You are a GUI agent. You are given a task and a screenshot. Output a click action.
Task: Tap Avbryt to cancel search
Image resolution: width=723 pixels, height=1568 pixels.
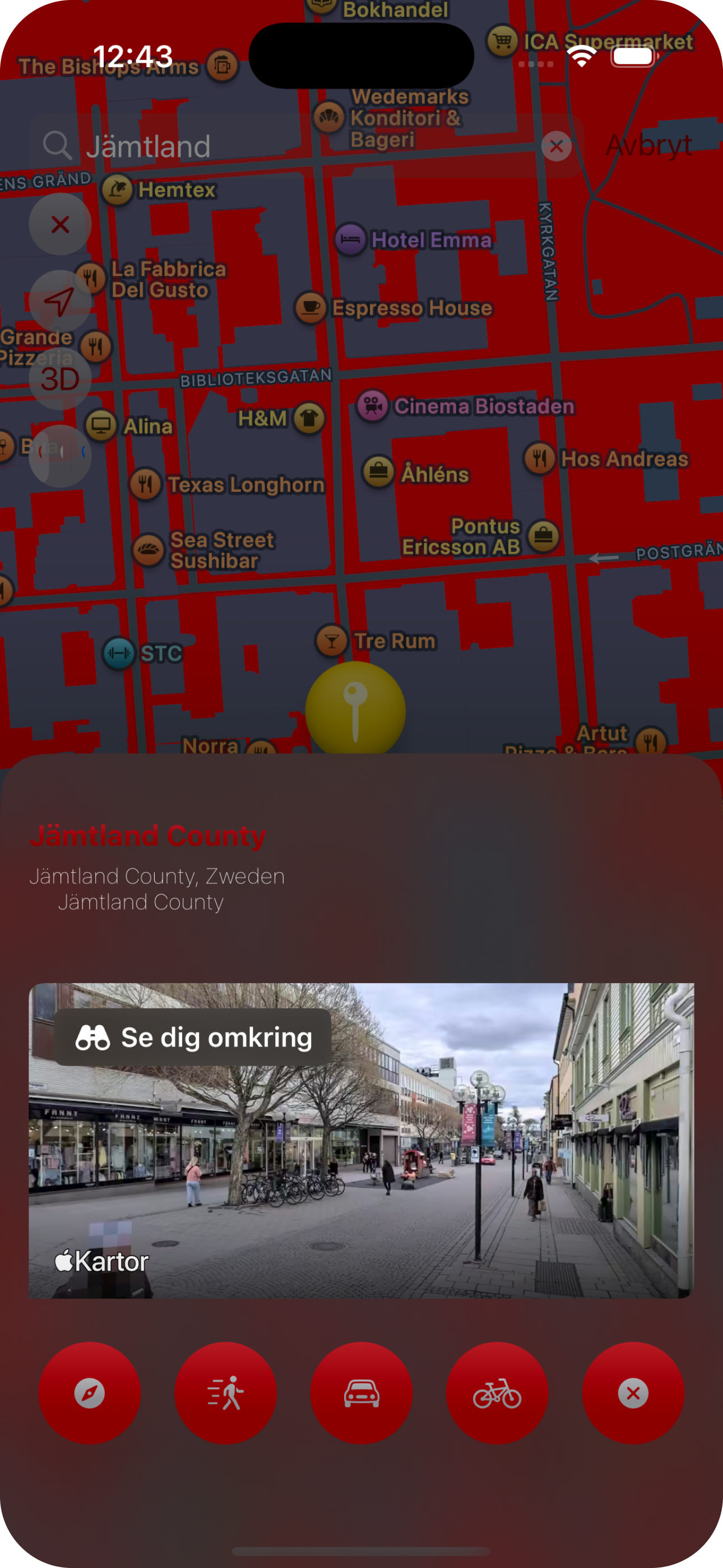649,145
